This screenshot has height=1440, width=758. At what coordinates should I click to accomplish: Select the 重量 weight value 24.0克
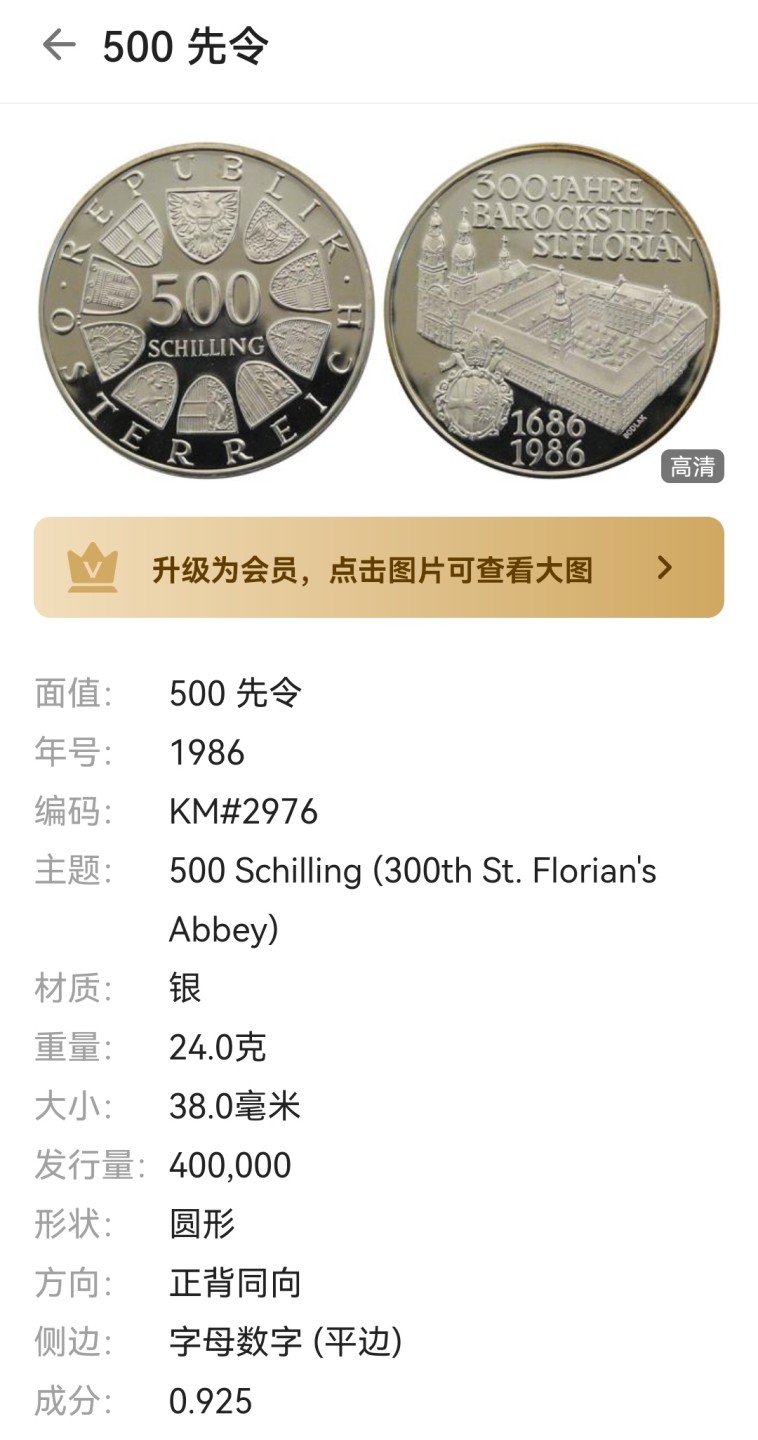point(218,1046)
